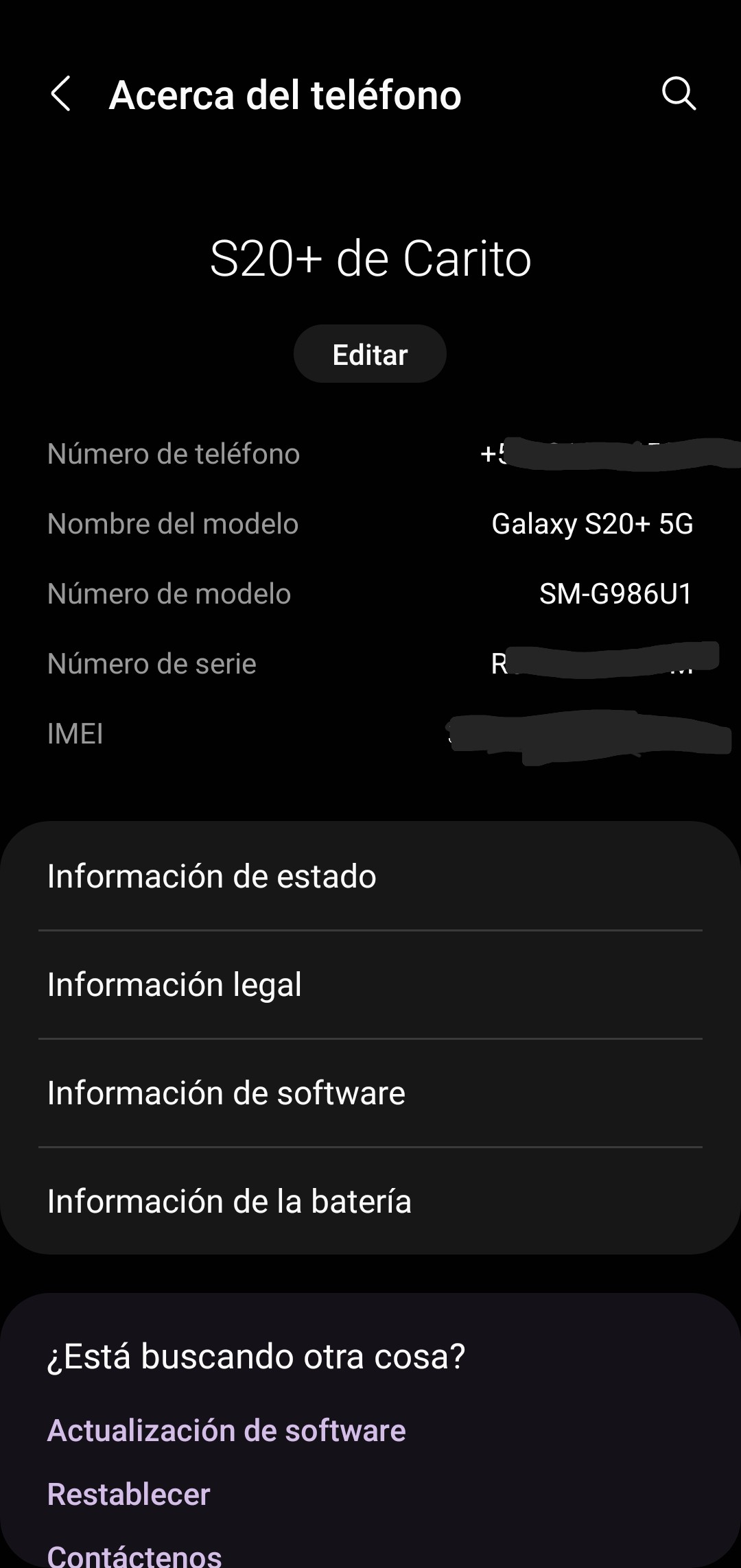Screen dimensions: 741x1568
Task: Open Información de software
Action: click(226, 1092)
